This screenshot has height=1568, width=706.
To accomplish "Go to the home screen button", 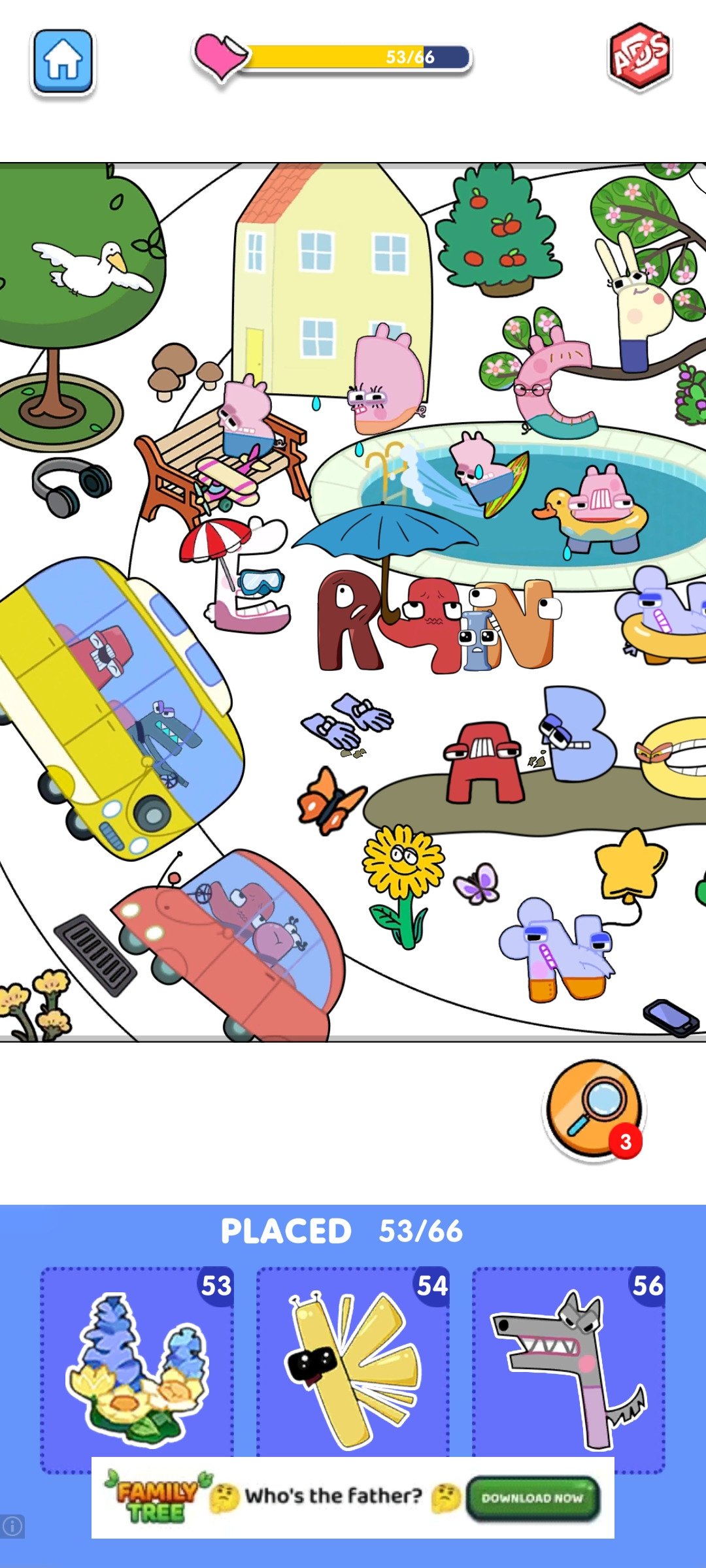I will tap(63, 61).
